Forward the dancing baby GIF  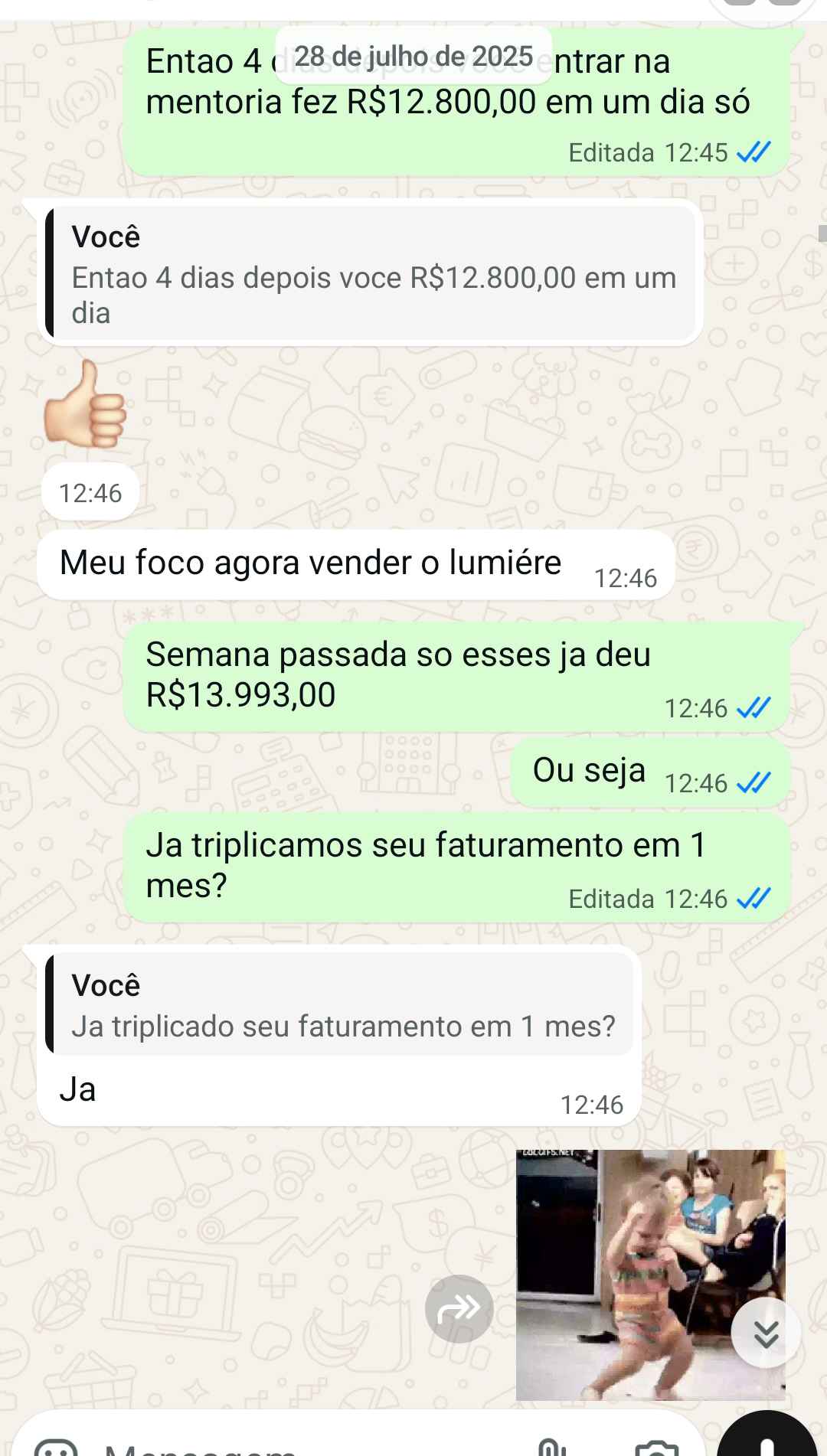click(459, 1308)
